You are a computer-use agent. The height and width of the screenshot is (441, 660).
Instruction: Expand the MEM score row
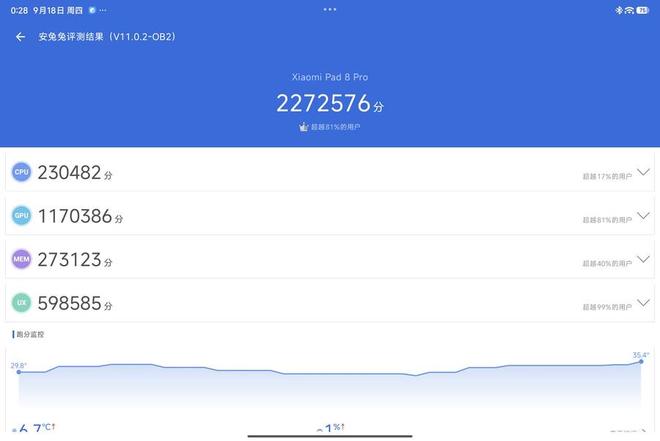tap(642, 259)
